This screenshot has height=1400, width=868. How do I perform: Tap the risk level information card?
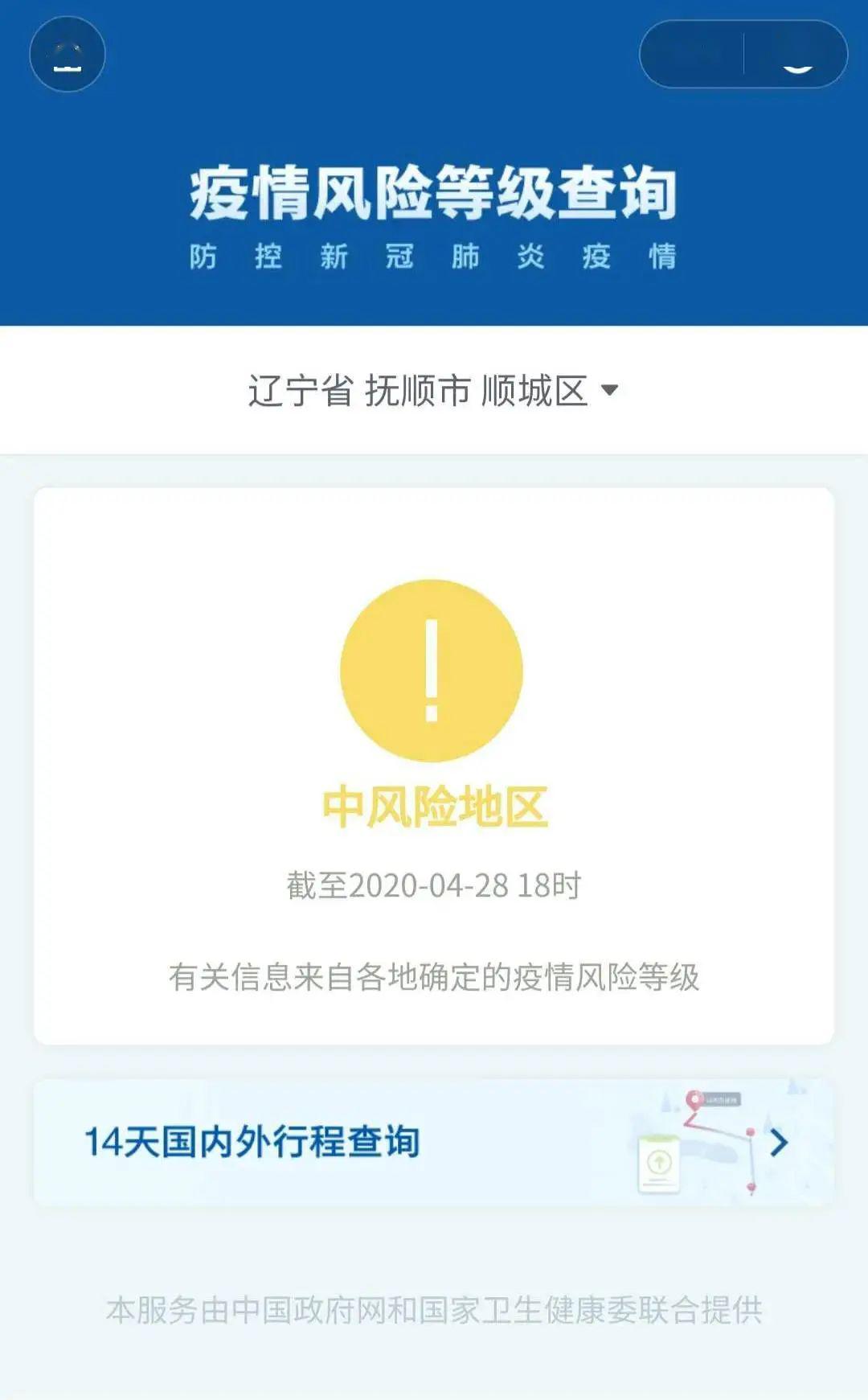(x=434, y=764)
